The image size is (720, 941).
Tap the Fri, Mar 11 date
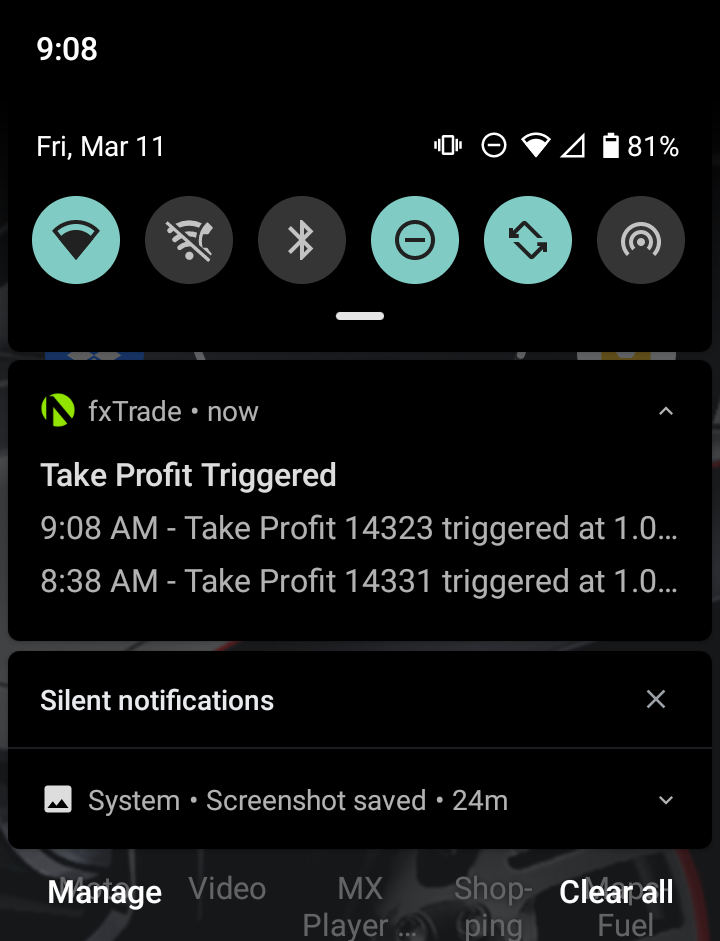101,145
